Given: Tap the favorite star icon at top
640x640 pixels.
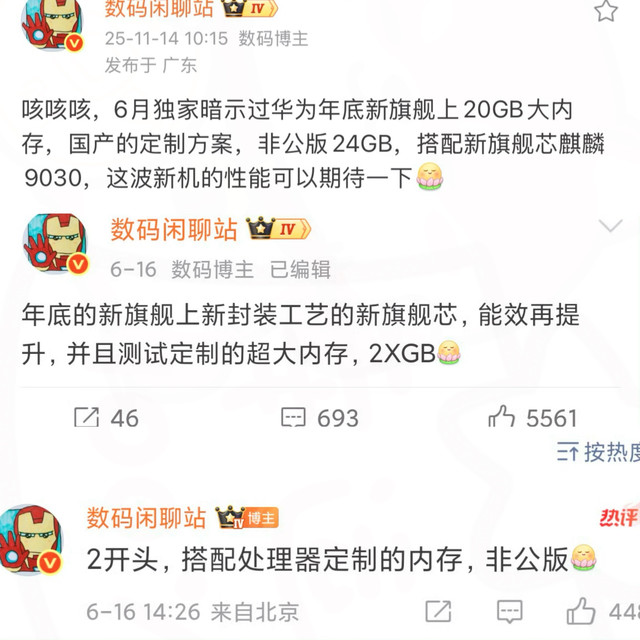Looking at the screenshot, I should [x=606, y=12].
